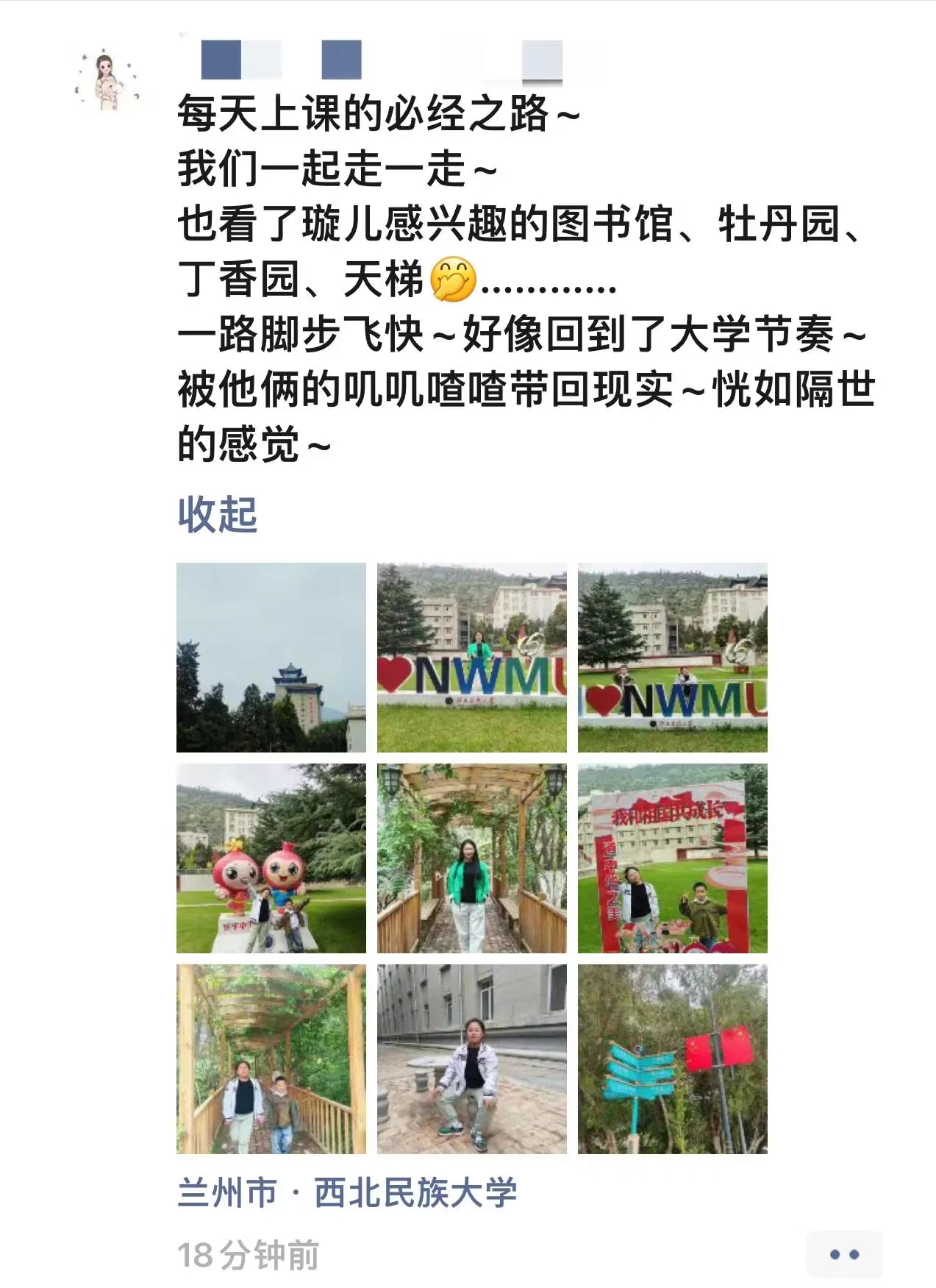View the two kids on wooden walkway photo

pos(271,1058)
